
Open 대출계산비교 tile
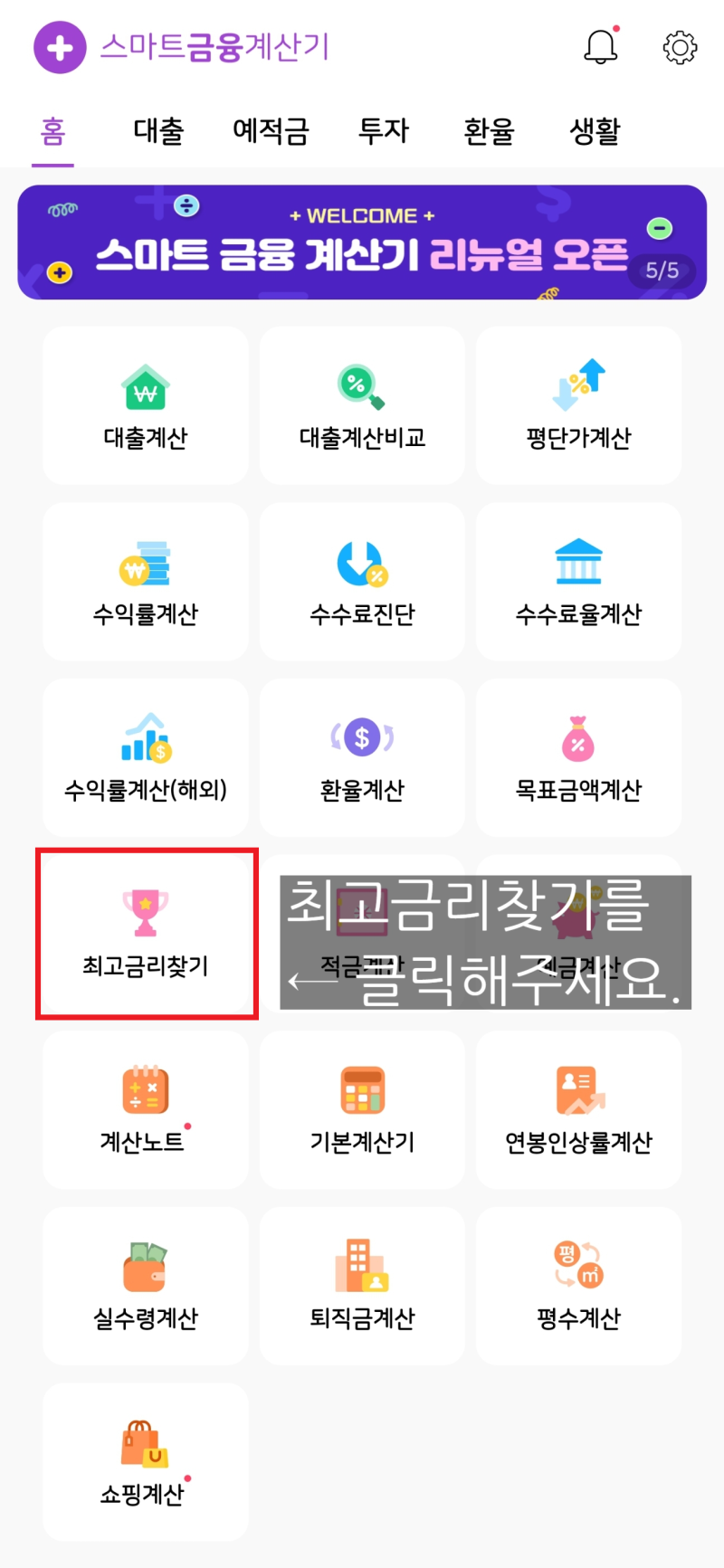click(x=362, y=406)
